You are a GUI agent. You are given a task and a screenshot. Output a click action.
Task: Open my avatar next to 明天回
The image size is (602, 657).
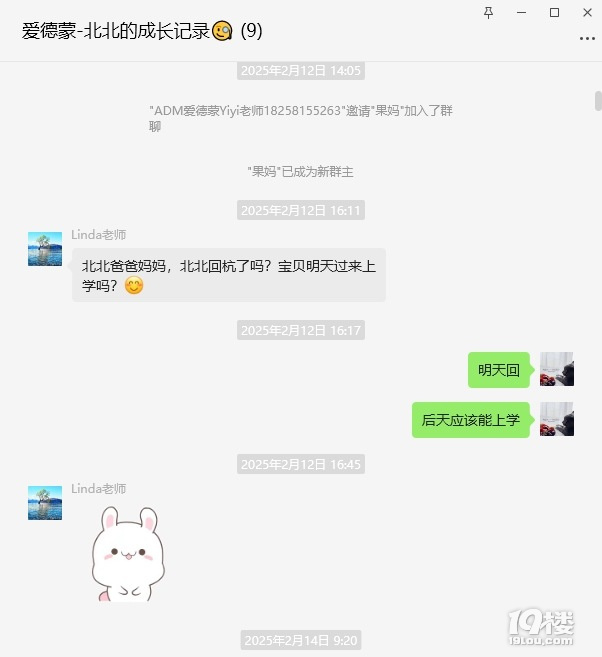pyautogui.click(x=556, y=369)
